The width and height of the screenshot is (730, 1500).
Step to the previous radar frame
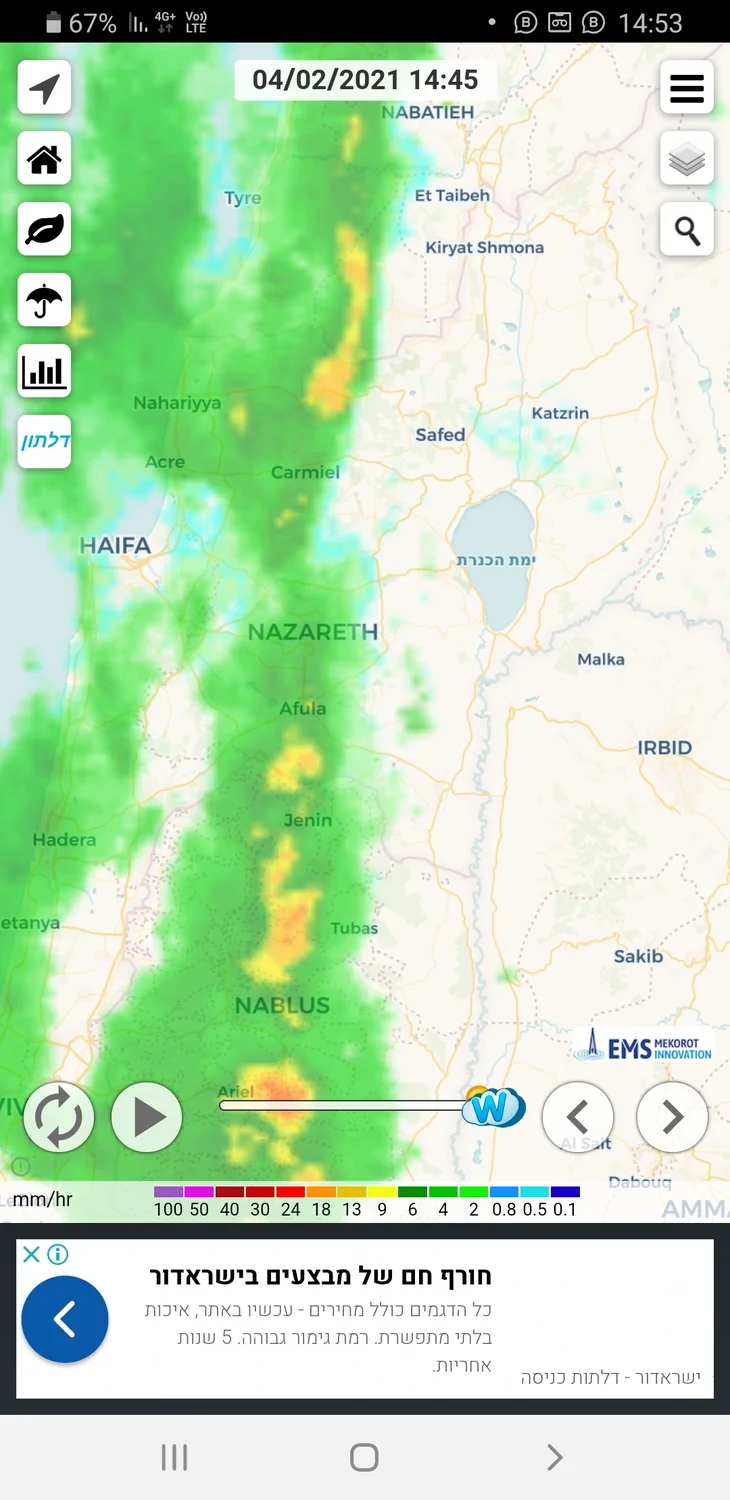click(577, 1117)
